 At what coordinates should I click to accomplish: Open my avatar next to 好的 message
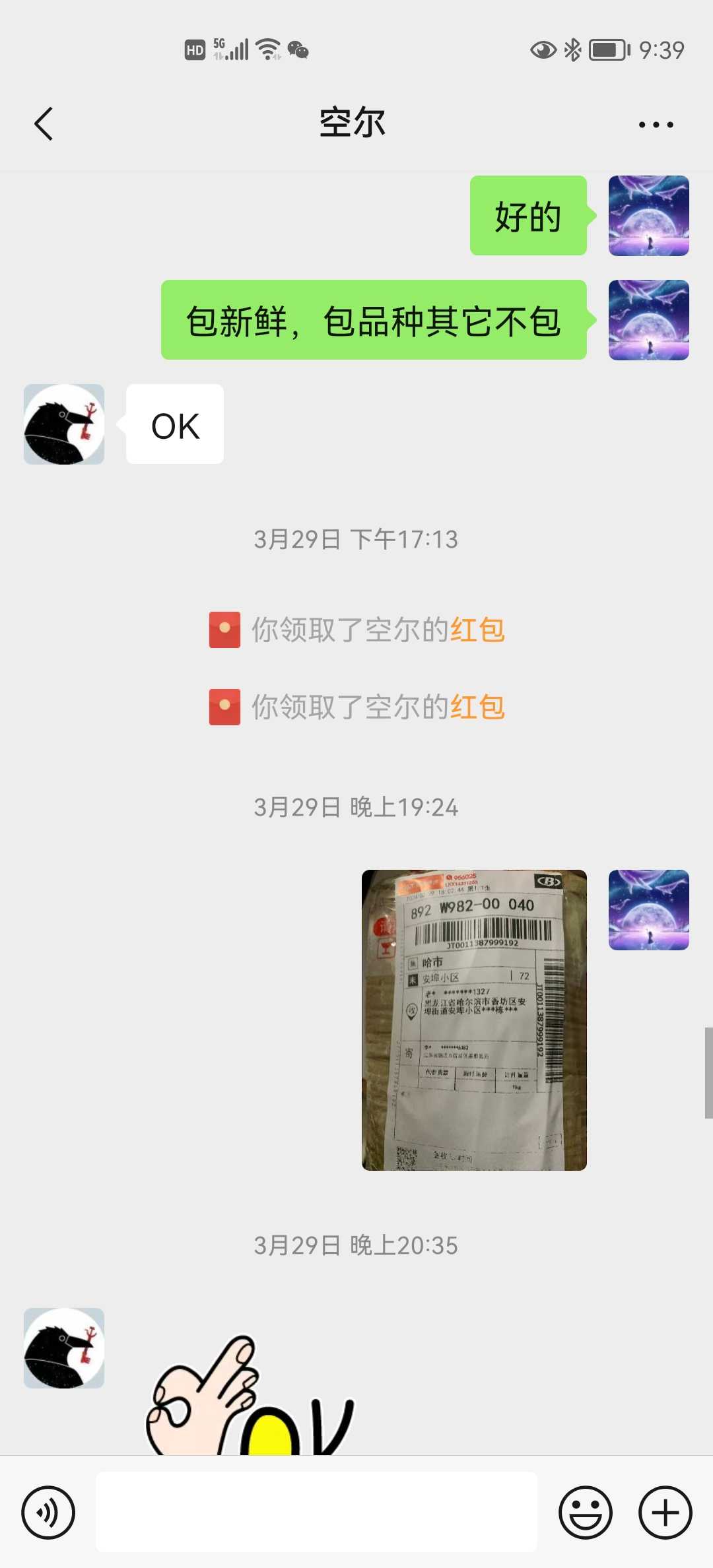(649, 216)
